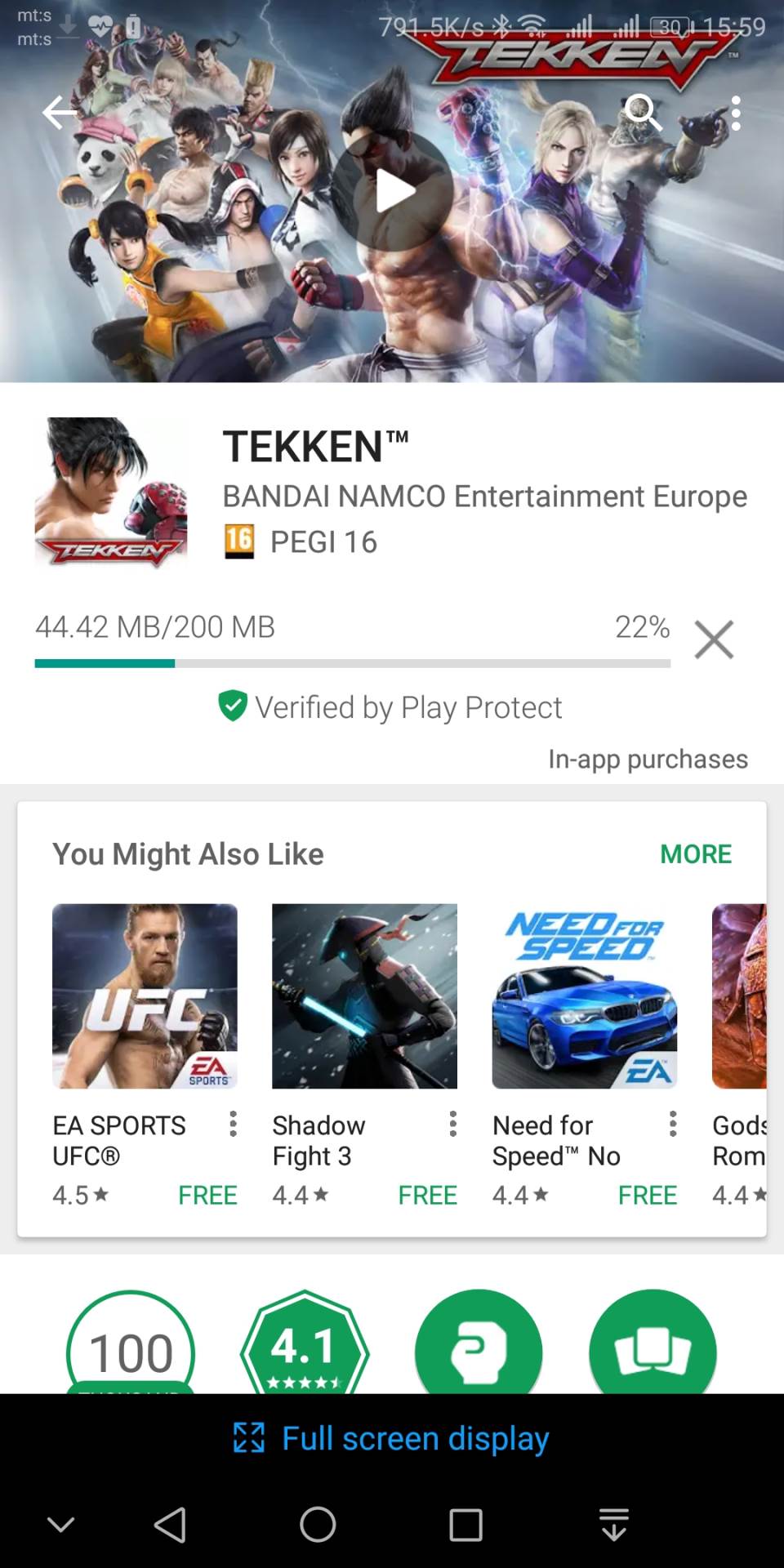
Task: Open Shadow Fight 3 app card
Action: [x=364, y=996]
